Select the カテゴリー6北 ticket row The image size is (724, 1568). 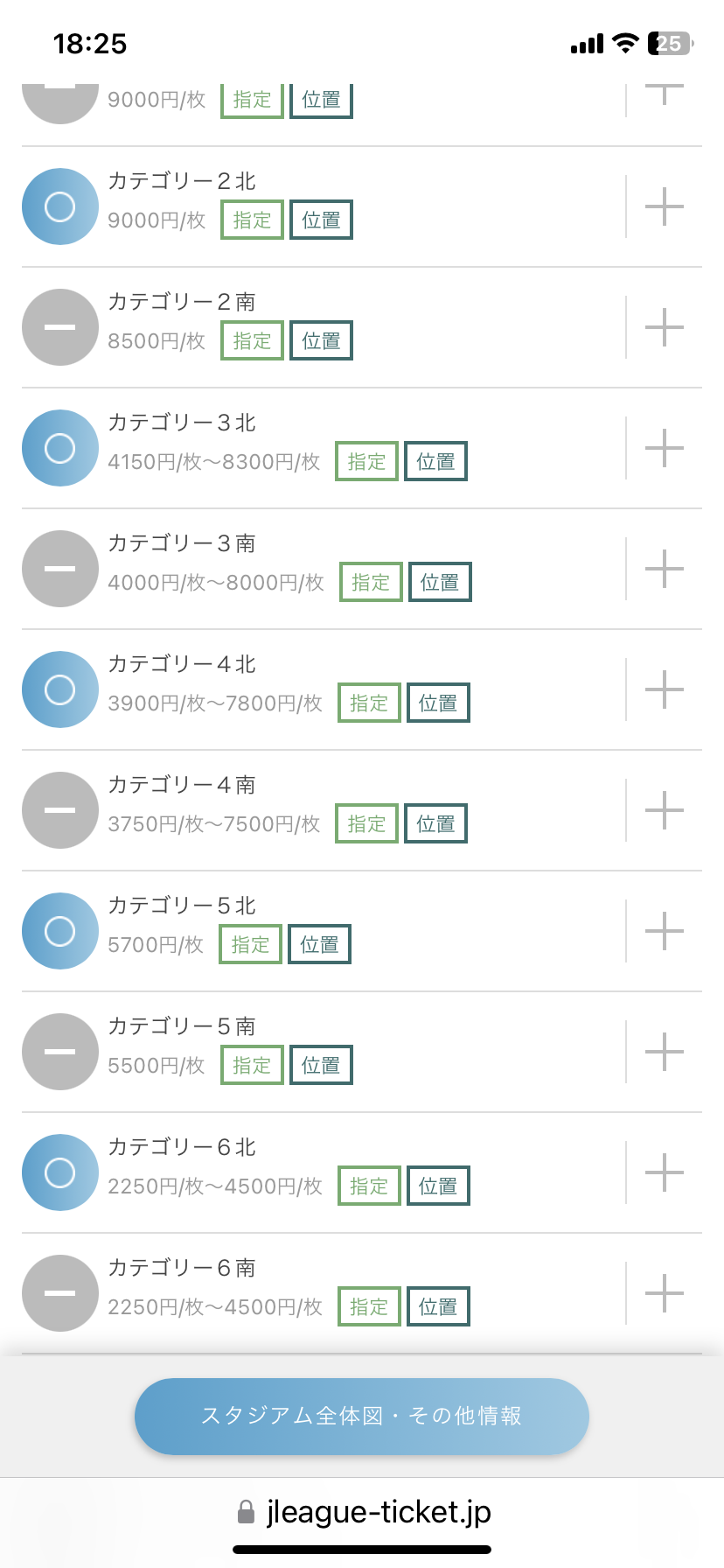coord(362,1172)
